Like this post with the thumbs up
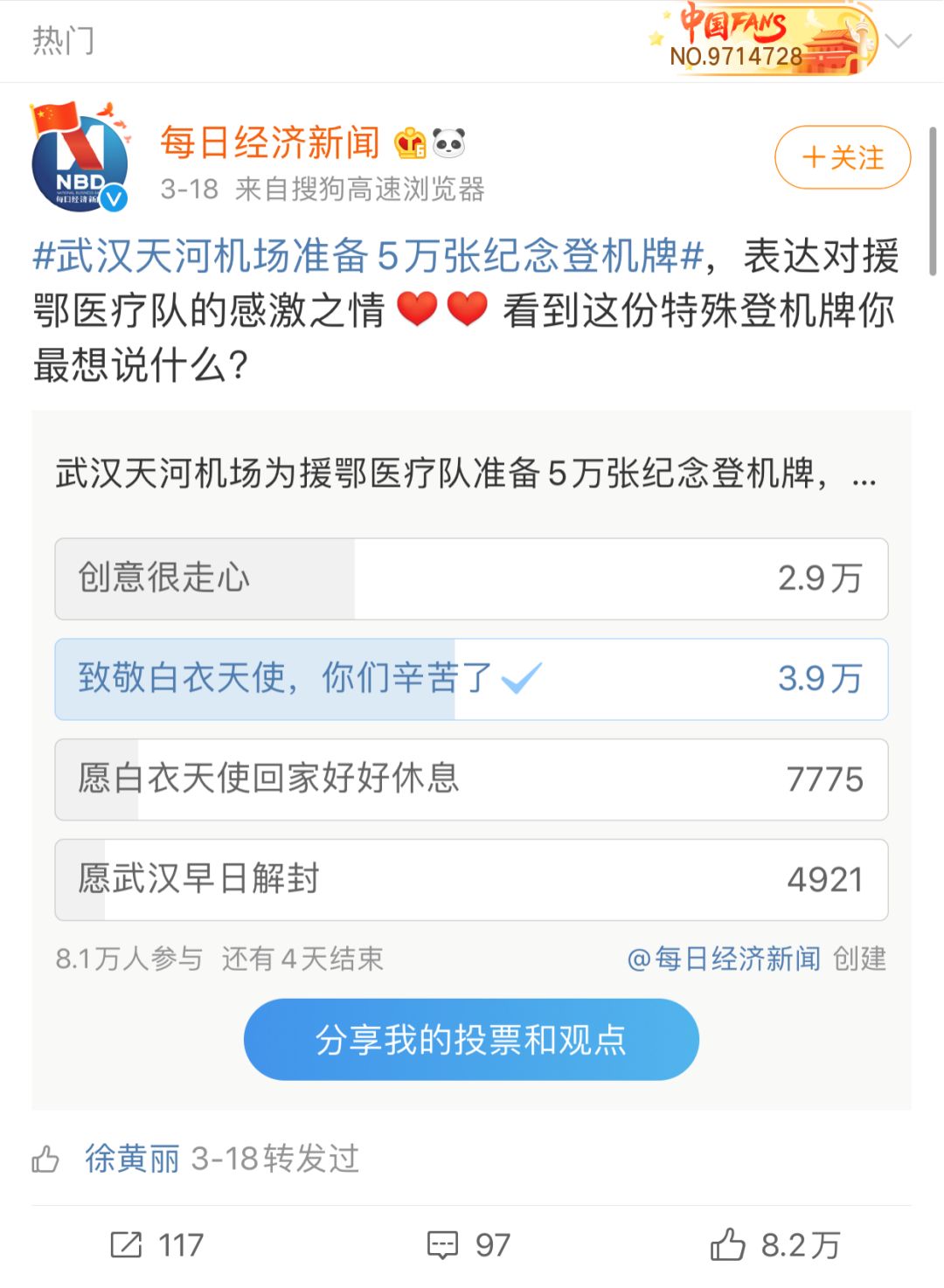Screen dimensions: 944x1288 coord(774,1245)
